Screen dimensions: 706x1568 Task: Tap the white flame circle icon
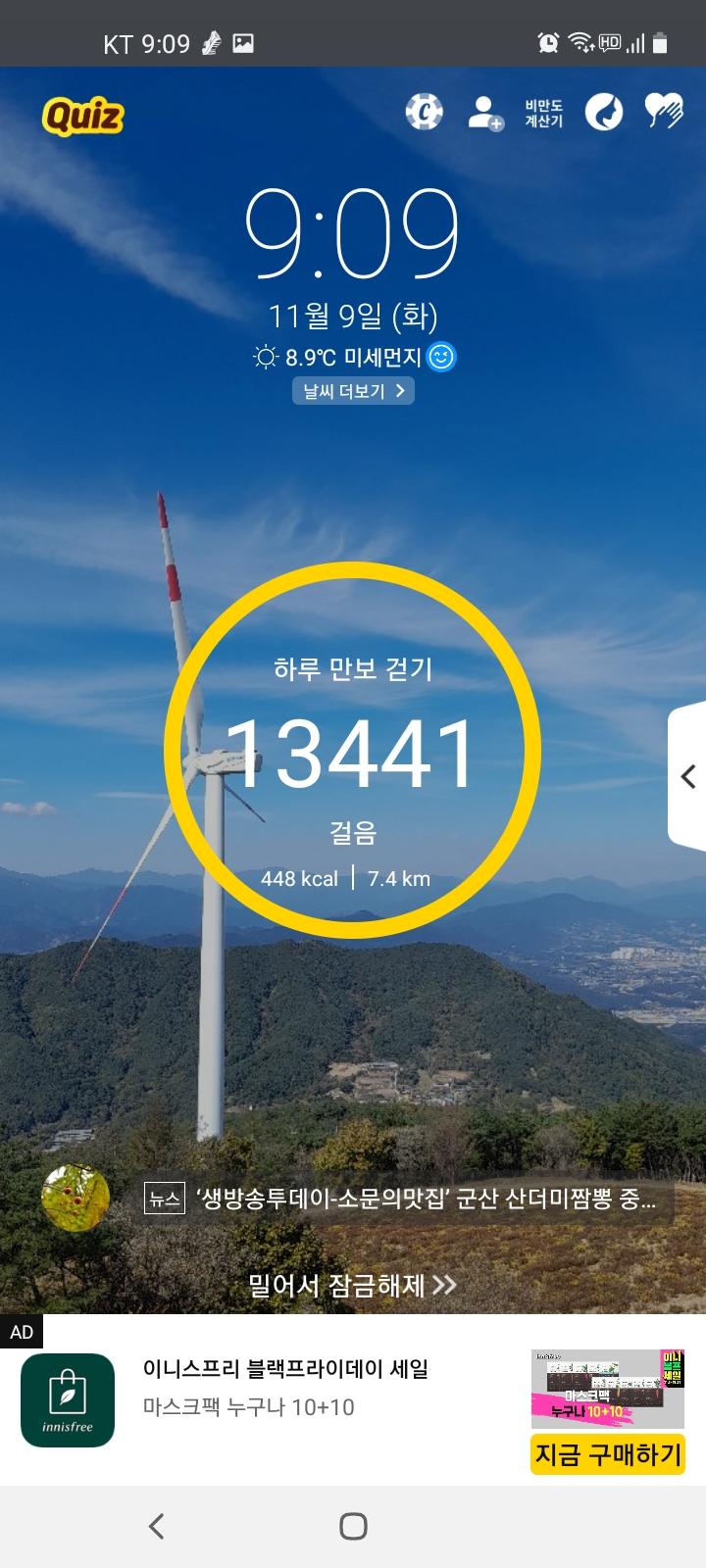click(604, 113)
